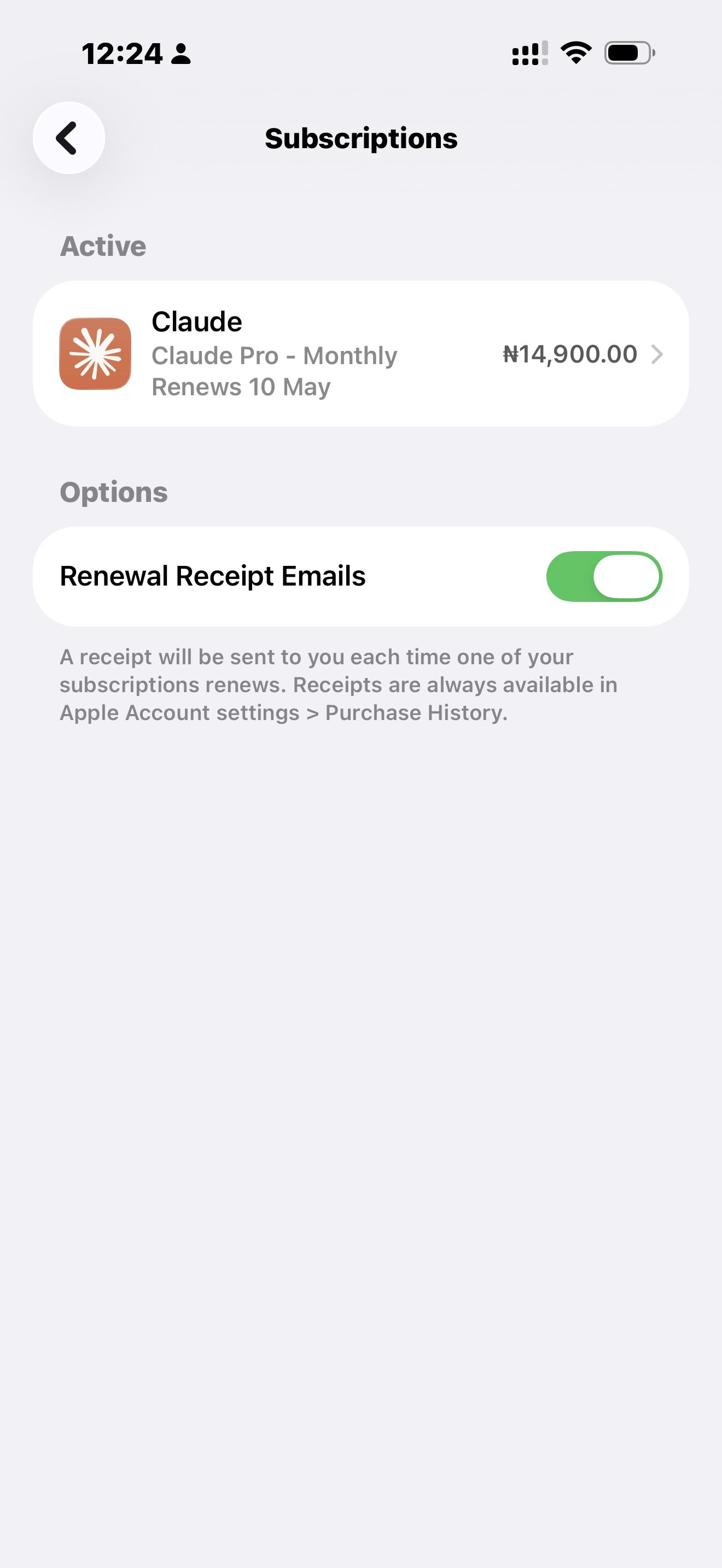This screenshot has height=1568, width=722.
Task: Open the Claude Pro Monthly subscription
Action: (x=360, y=354)
